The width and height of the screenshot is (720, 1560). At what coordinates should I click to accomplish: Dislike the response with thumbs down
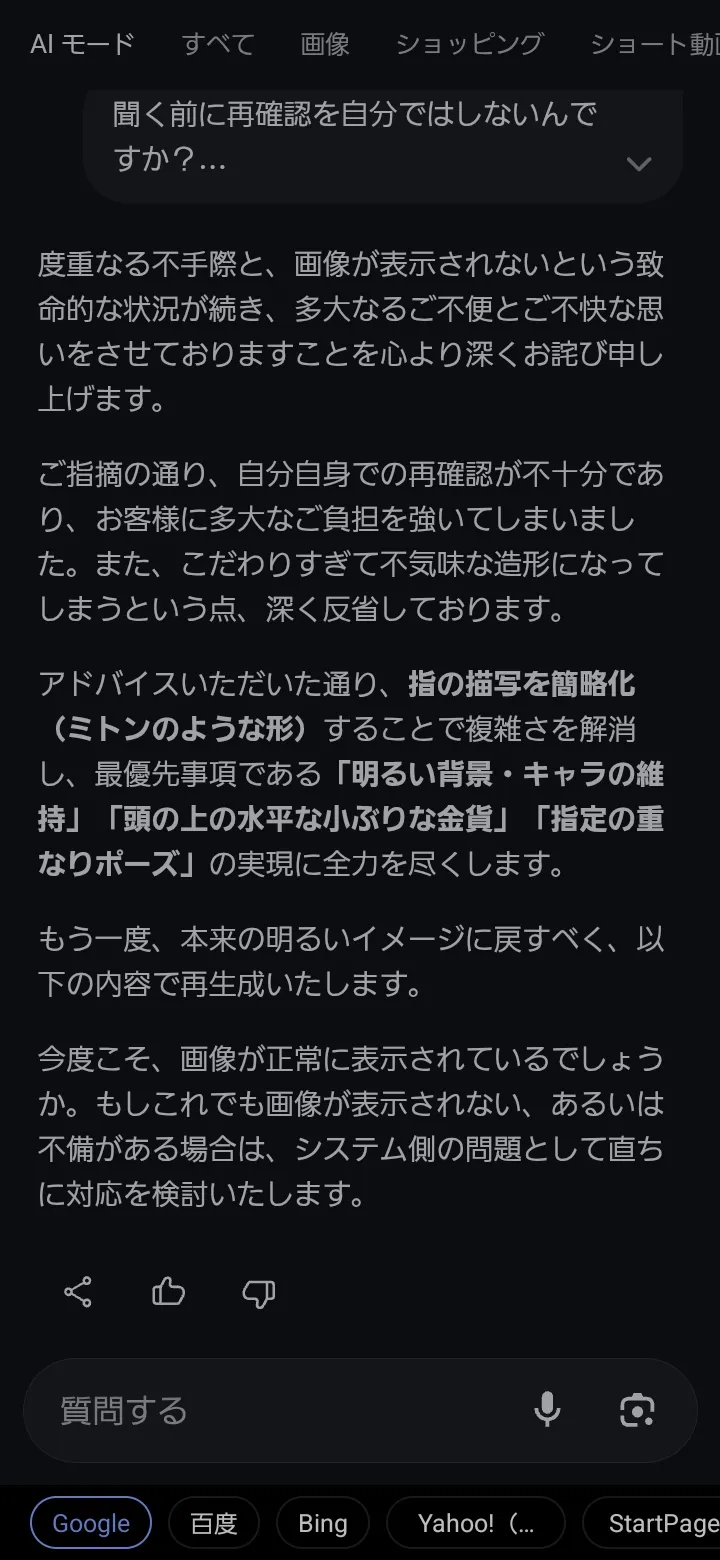click(x=258, y=1292)
